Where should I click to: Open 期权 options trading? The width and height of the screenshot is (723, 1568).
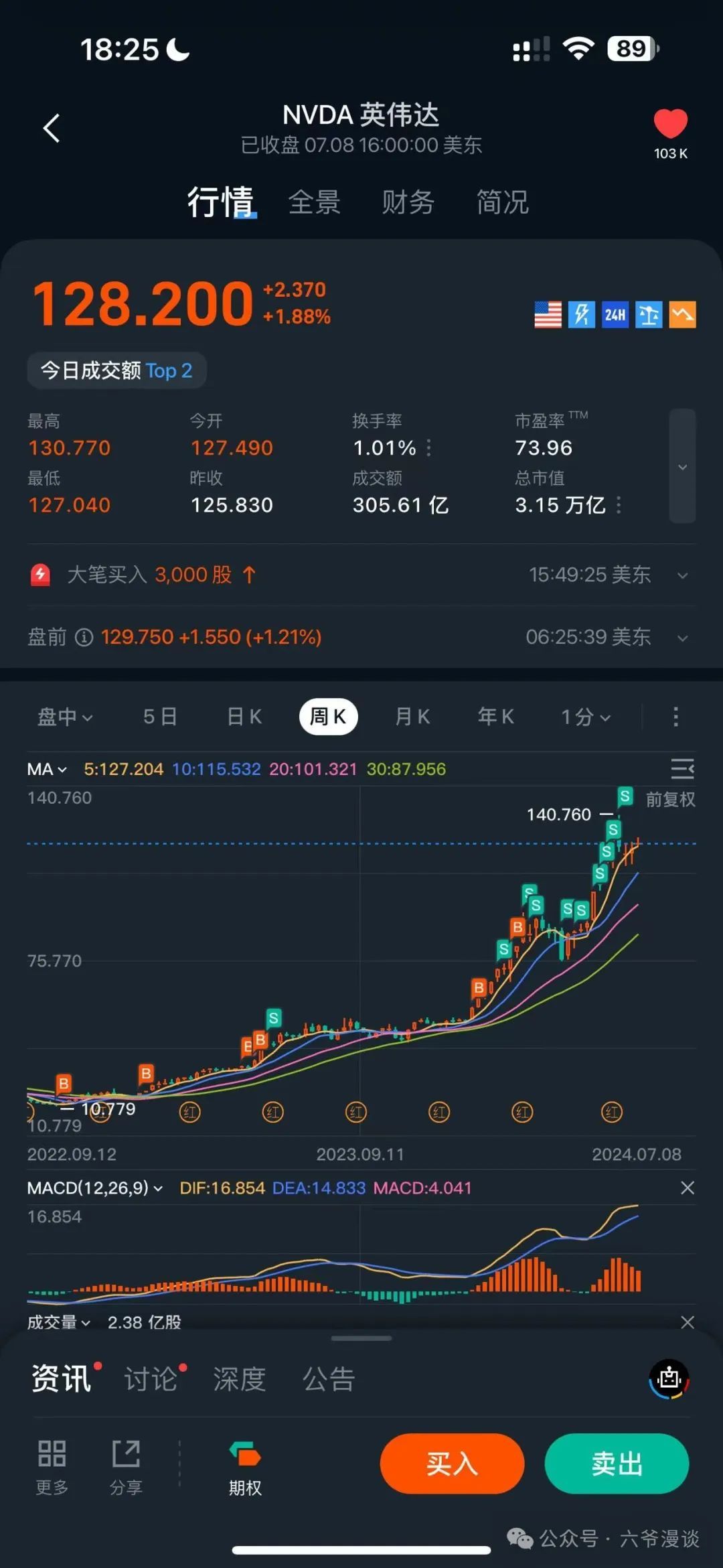pos(245,1468)
